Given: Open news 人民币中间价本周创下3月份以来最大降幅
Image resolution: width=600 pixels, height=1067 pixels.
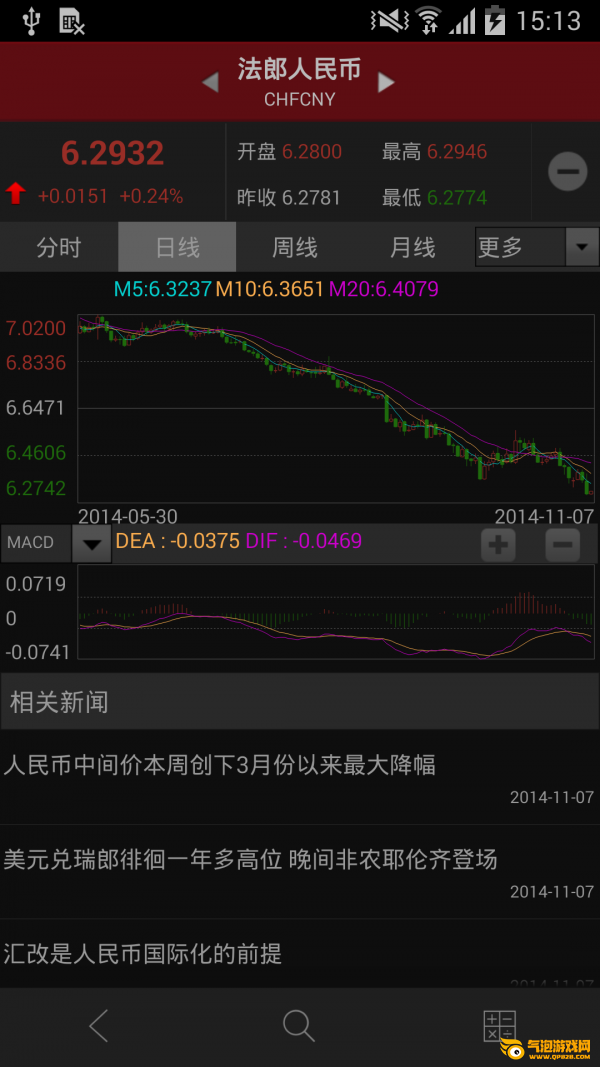Looking at the screenshot, I should point(220,766).
